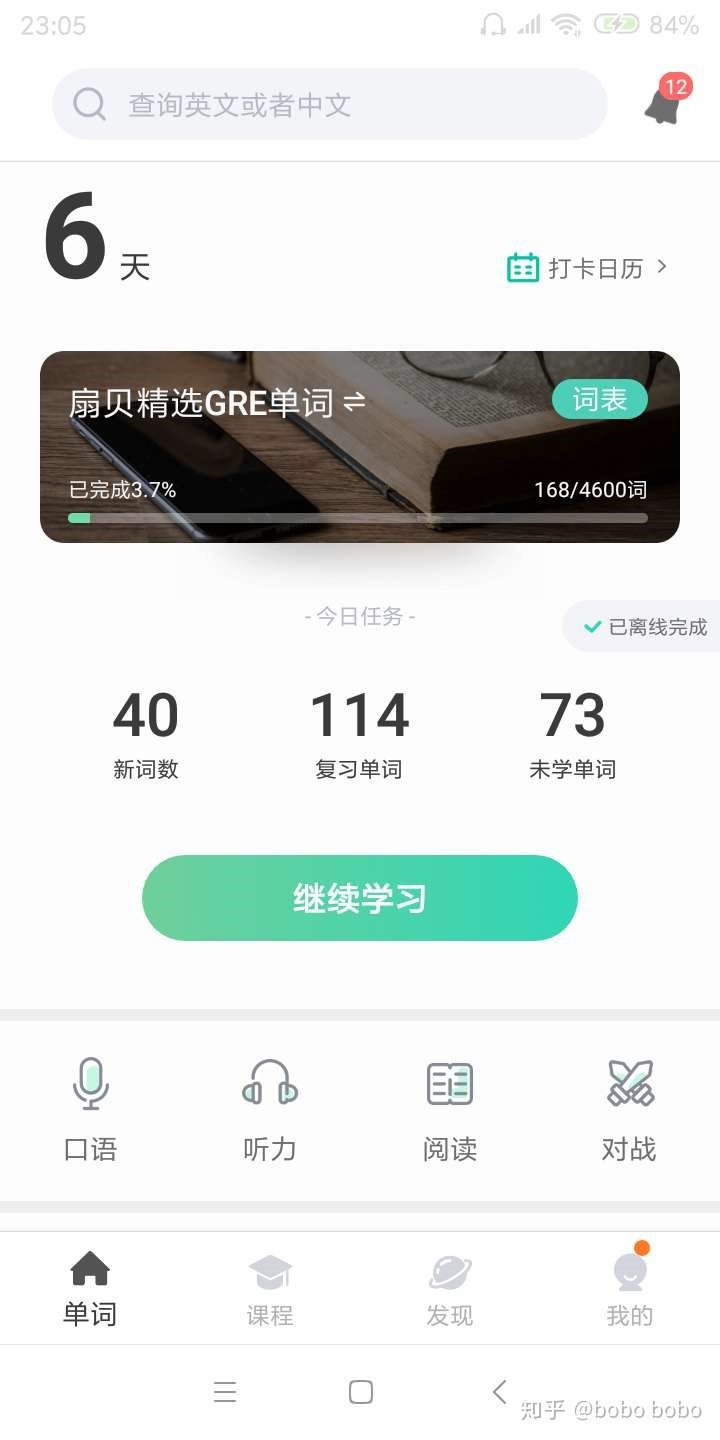This screenshot has width=720, height=1440.
Task: Open recent apps with the square navigation button
Action: pyautogui.click(x=360, y=1391)
